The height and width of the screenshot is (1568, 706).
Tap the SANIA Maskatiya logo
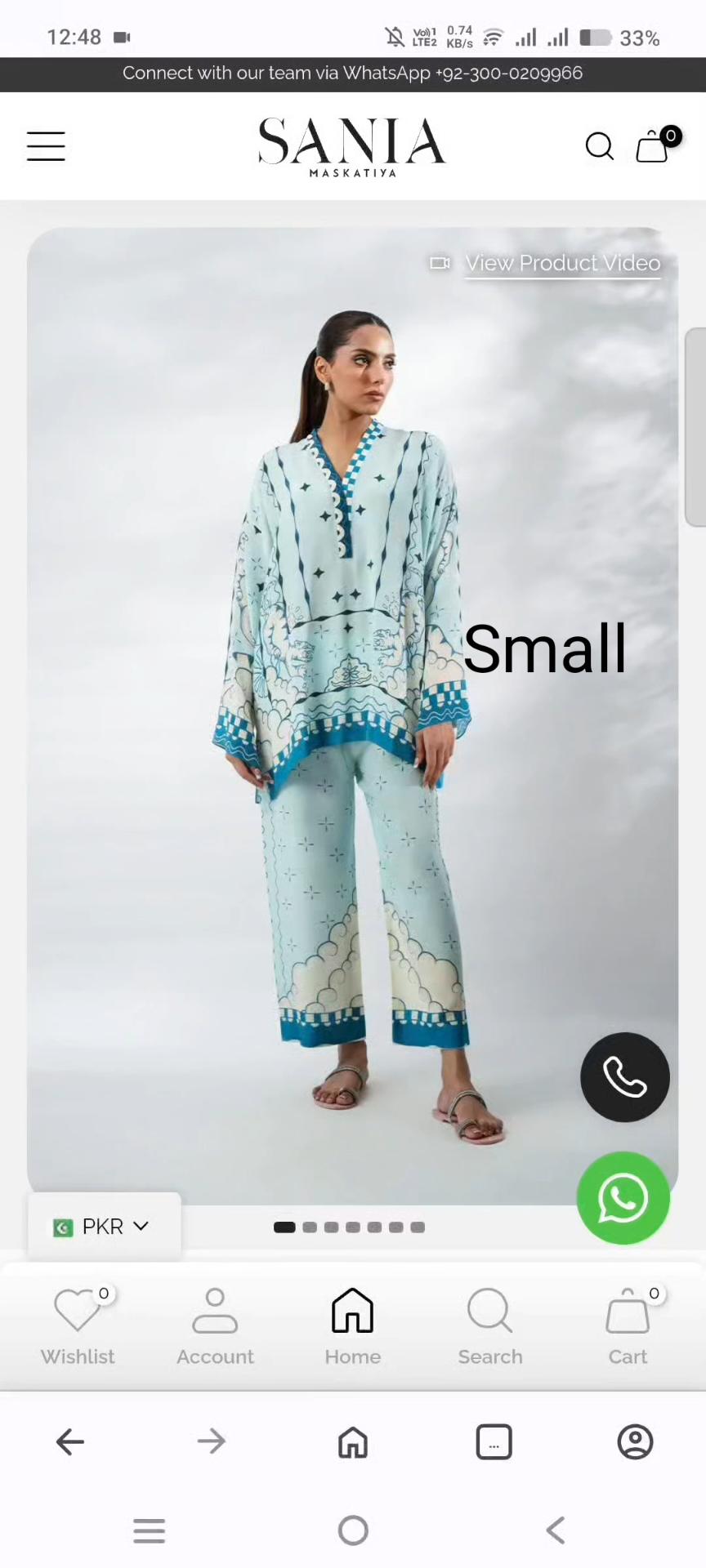351,149
